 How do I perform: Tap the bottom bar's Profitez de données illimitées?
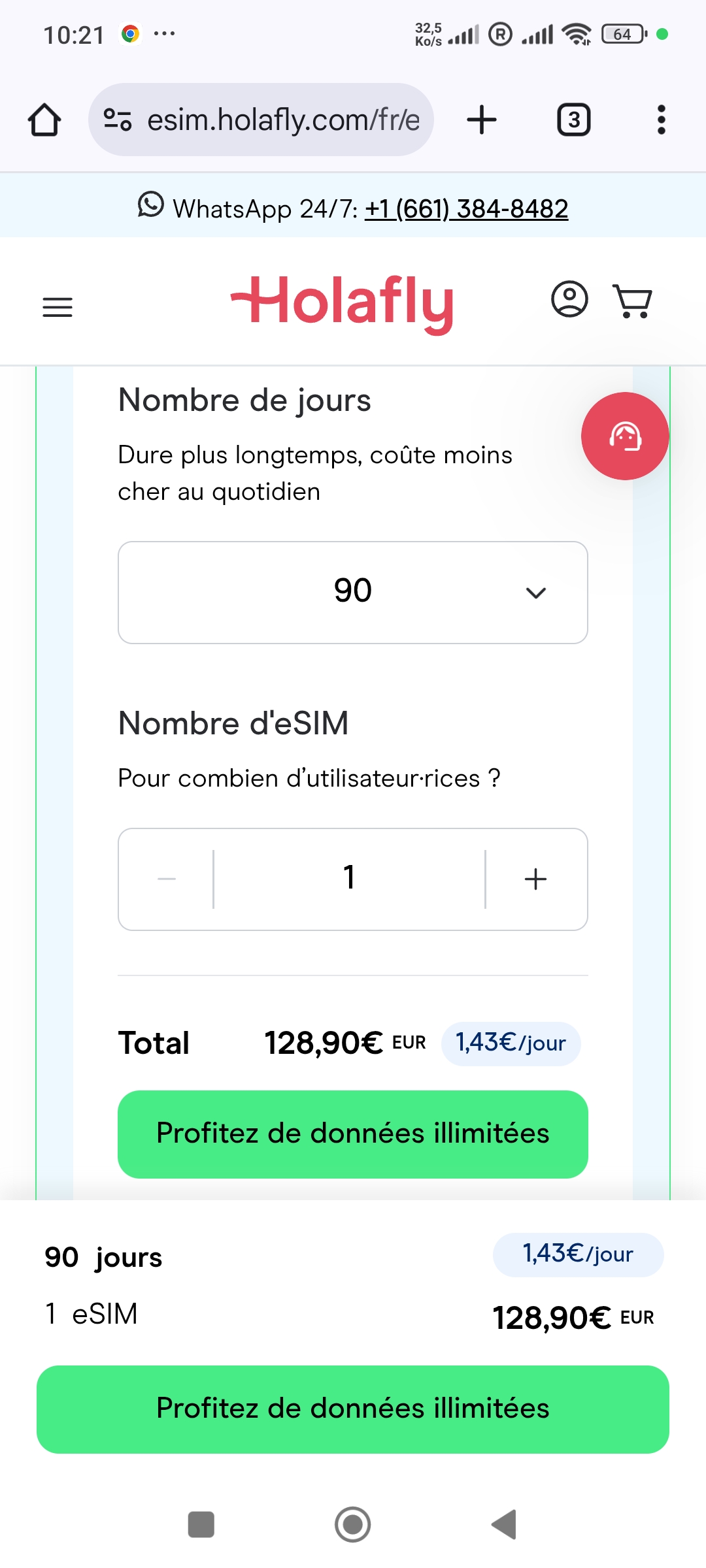[353, 1409]
